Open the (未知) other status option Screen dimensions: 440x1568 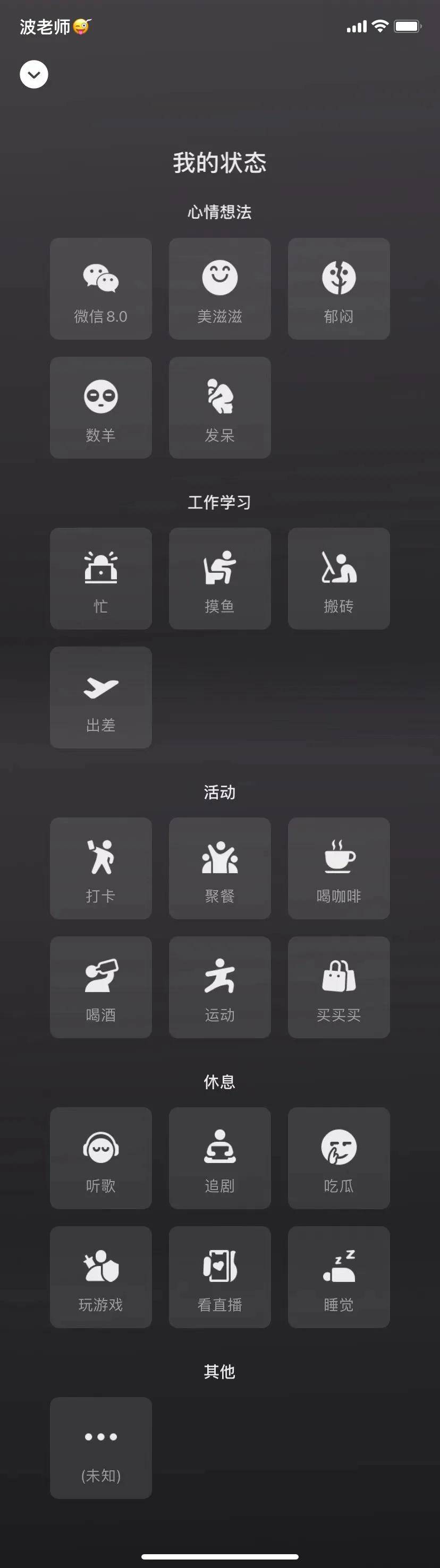coord(100,1448)
